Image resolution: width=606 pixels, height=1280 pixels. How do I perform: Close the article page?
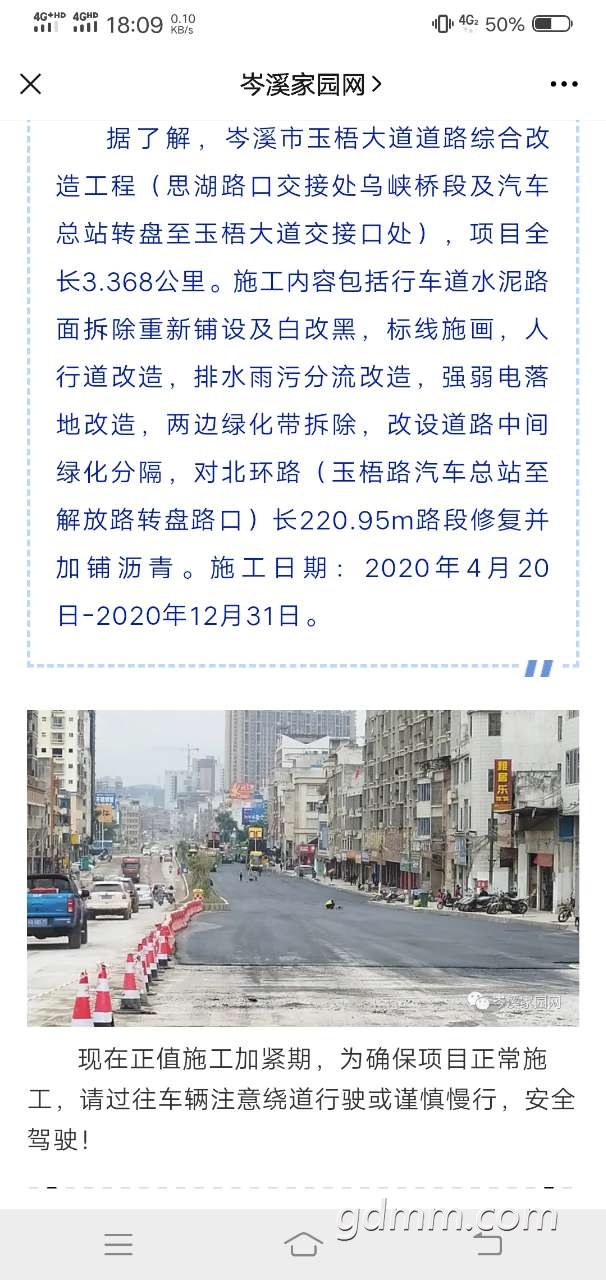[x=31, y=84]
